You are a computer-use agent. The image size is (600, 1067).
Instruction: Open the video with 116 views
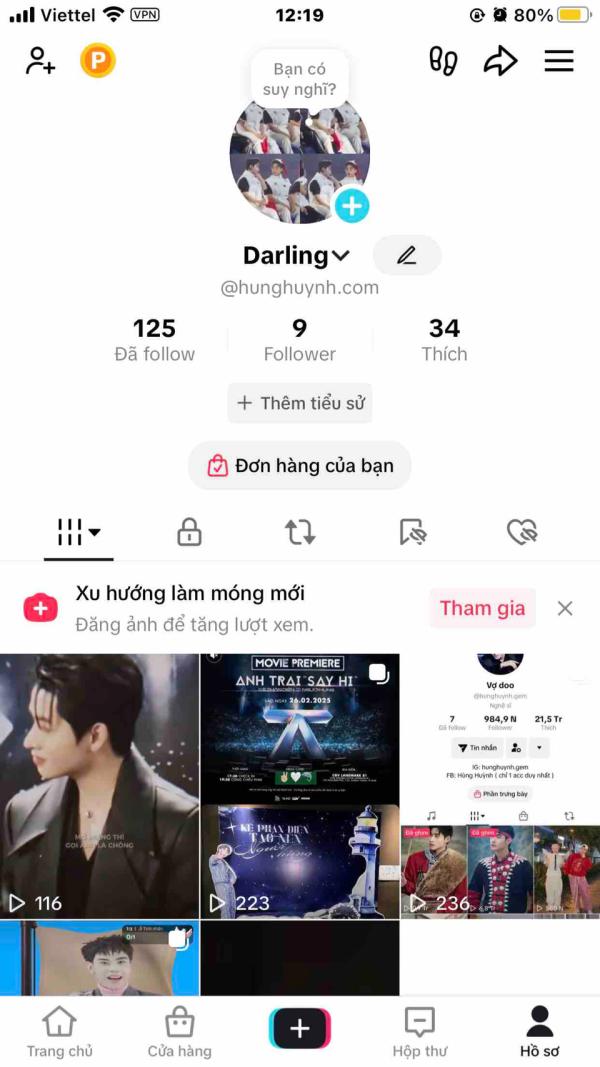pyautogui.click(x=99, y=785)
